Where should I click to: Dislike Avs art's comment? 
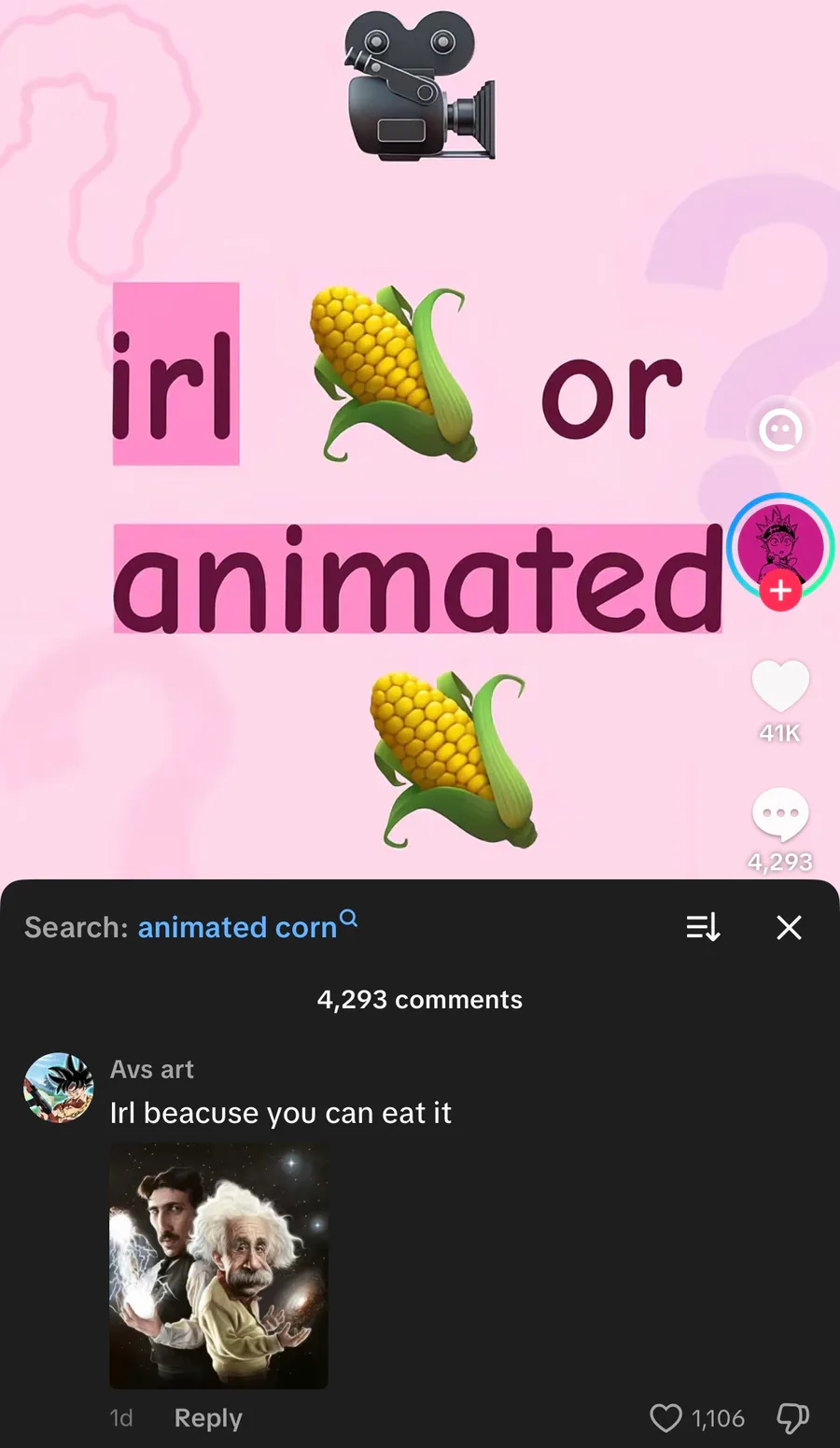(792, 1418)
